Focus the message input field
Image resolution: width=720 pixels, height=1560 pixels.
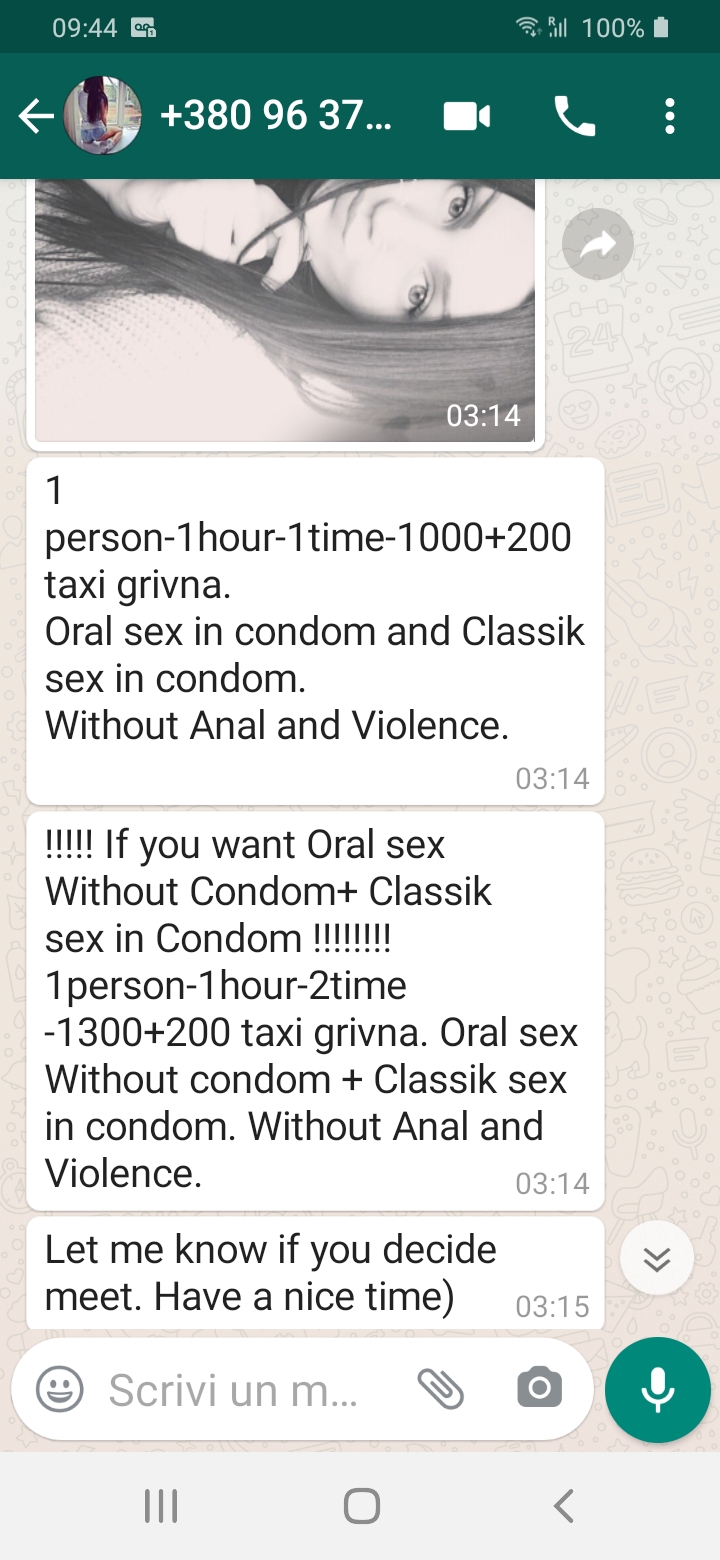click(x=235, y=1389)
